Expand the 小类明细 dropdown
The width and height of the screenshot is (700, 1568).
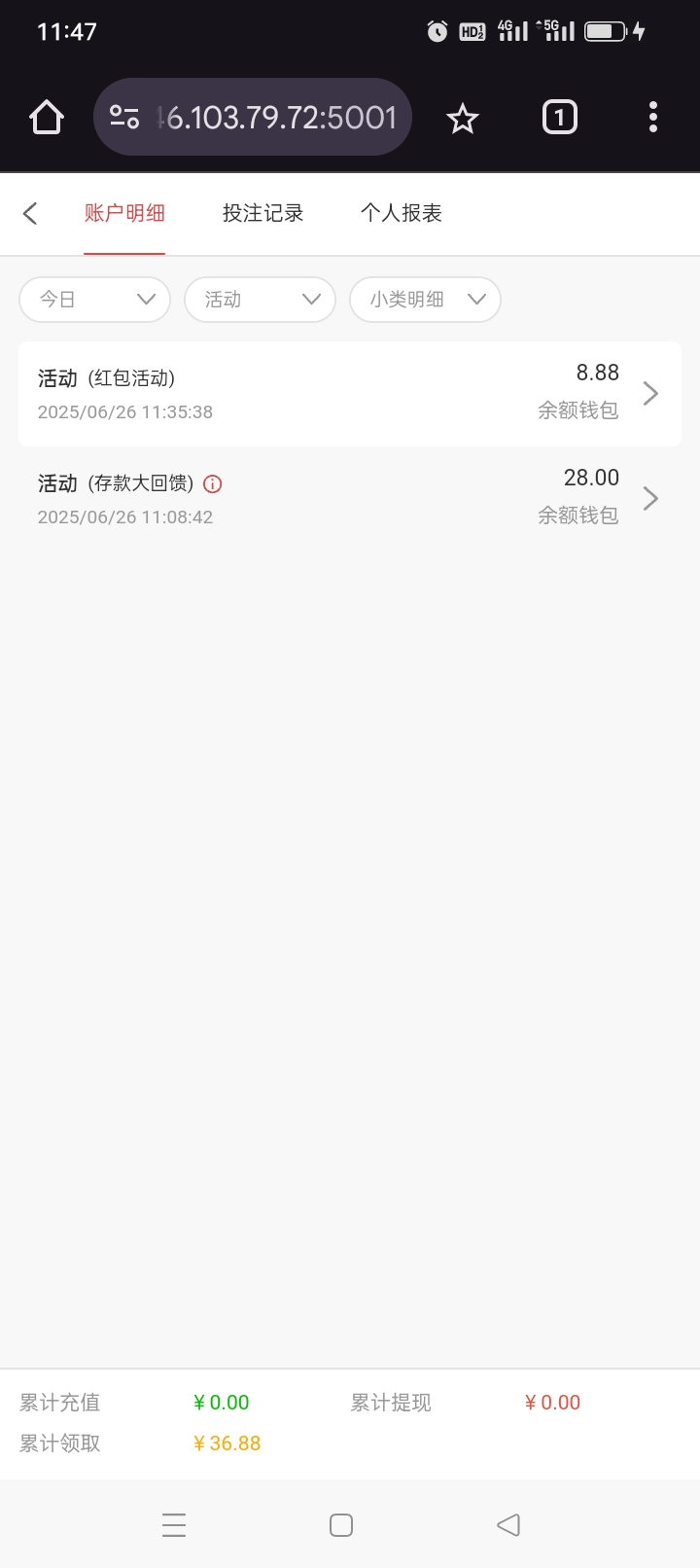425,300
